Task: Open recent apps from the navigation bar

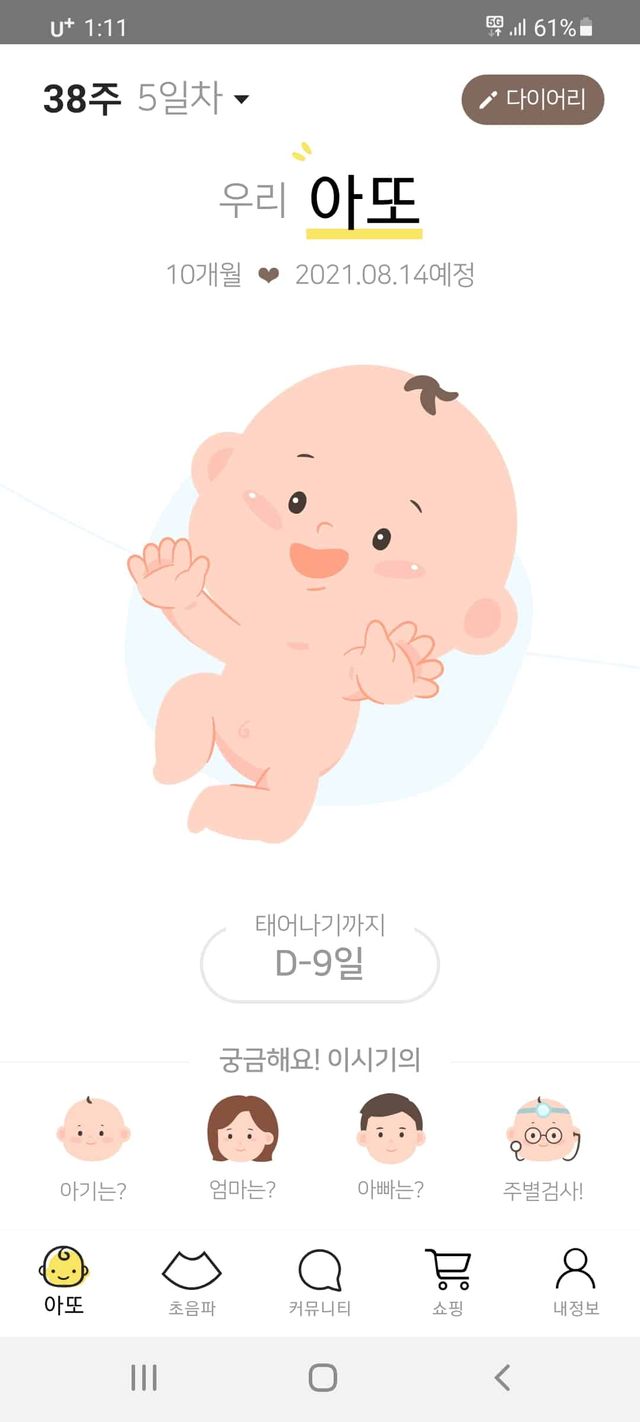Action: [144, 1378]
